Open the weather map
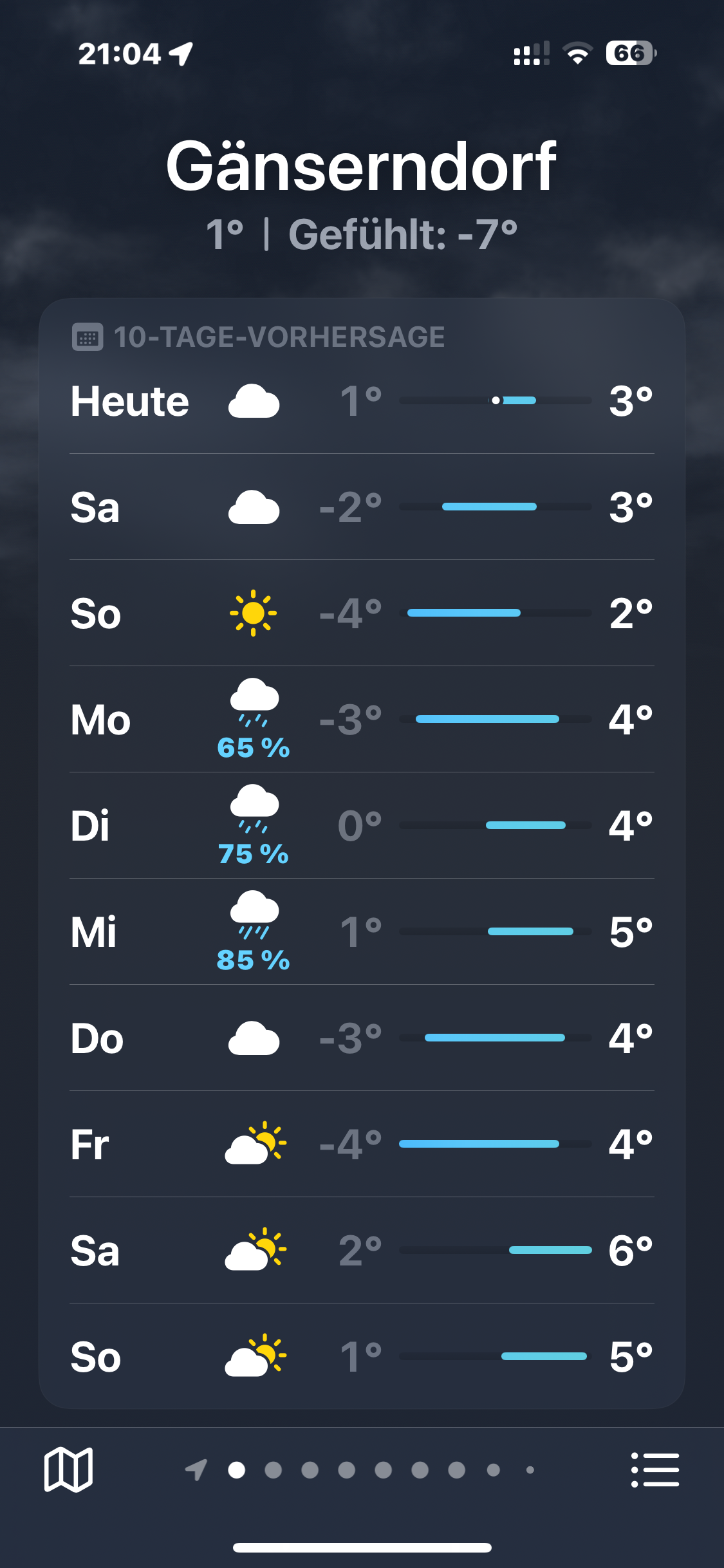The width and height of the screenshot is (724, 1568). [68, 1470]
